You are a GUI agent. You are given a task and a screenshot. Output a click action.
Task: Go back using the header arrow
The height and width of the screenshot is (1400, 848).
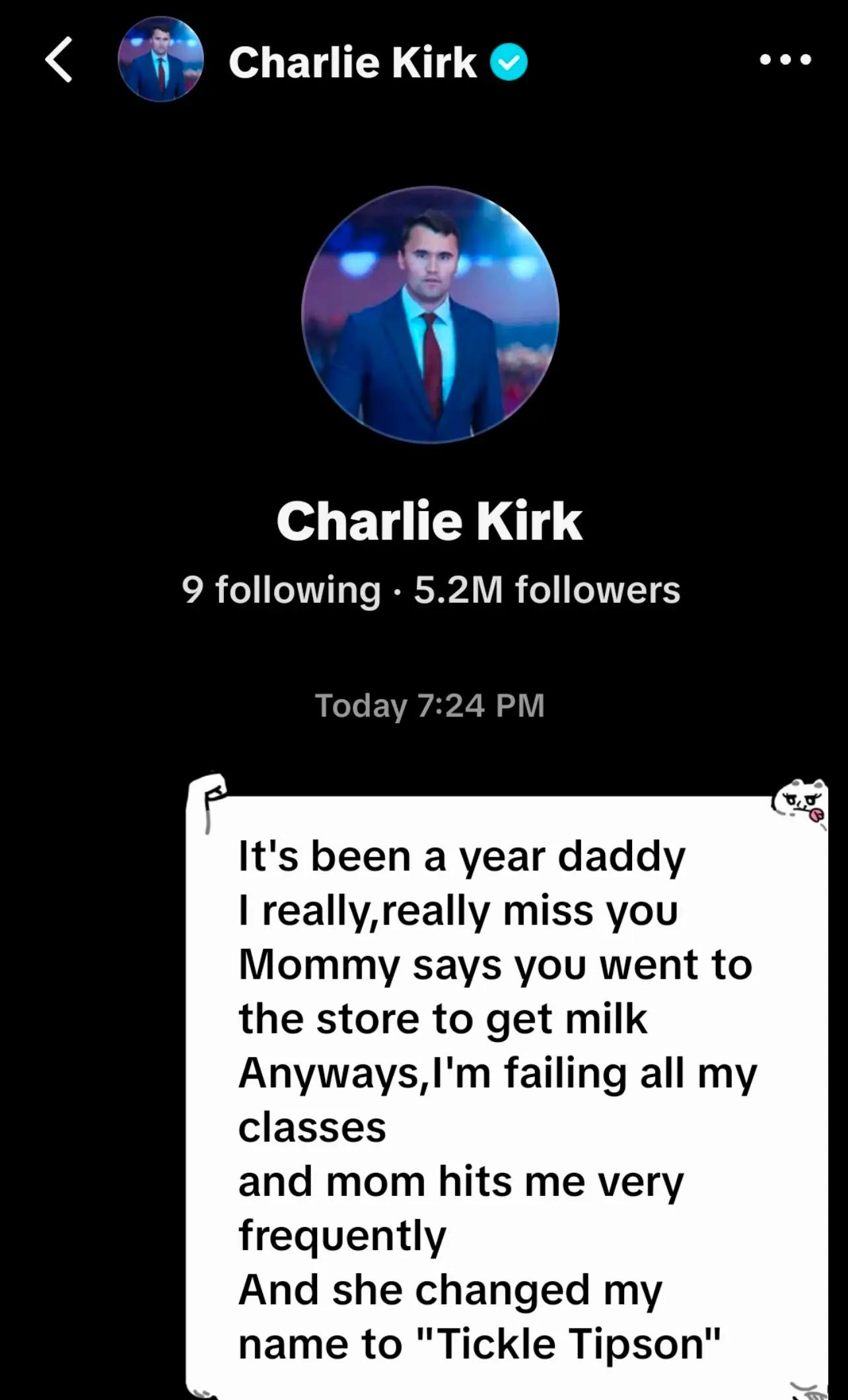(x=59, y=60)
